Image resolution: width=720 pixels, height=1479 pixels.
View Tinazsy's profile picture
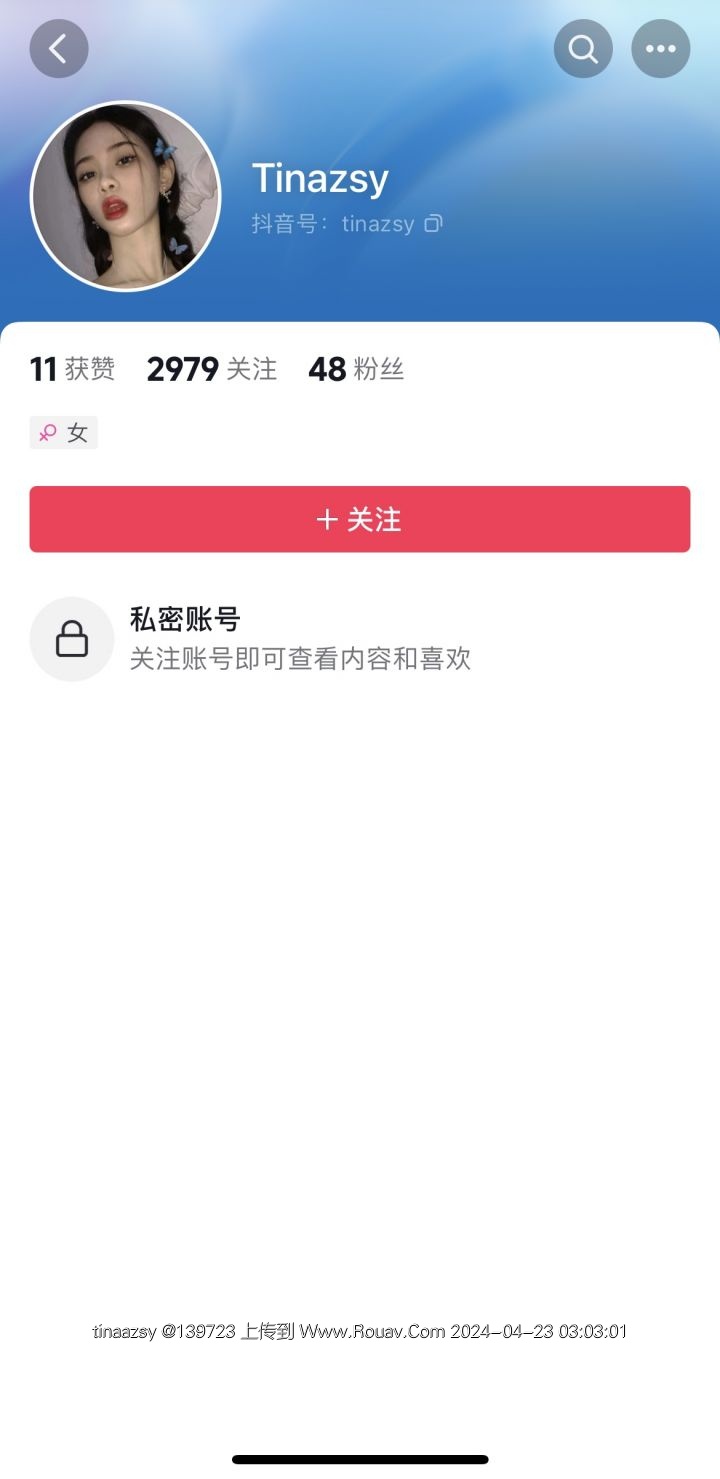(x=126, y=196)
